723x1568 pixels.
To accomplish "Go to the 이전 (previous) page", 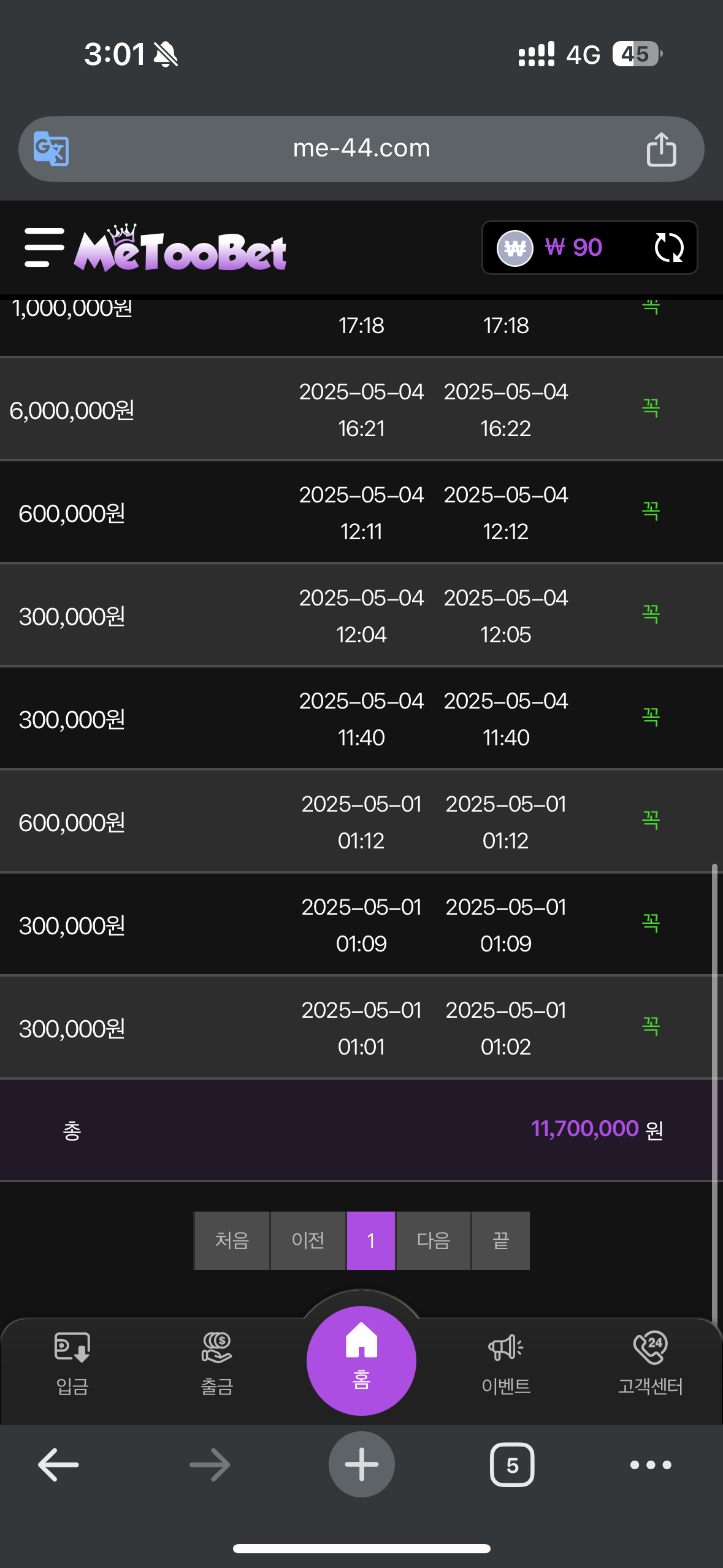I will point(308,1240).
